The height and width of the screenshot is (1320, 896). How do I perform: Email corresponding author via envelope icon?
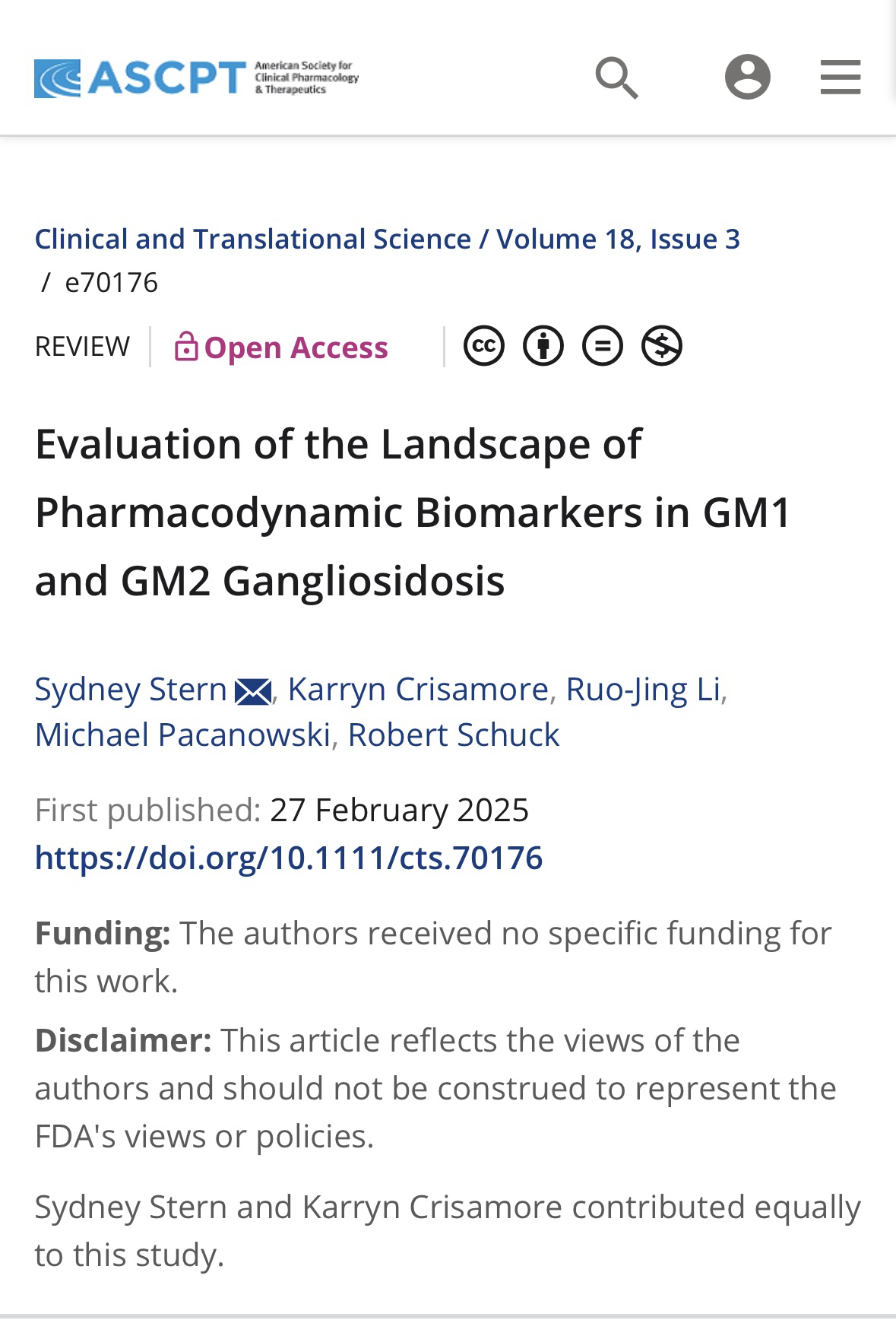253,692
